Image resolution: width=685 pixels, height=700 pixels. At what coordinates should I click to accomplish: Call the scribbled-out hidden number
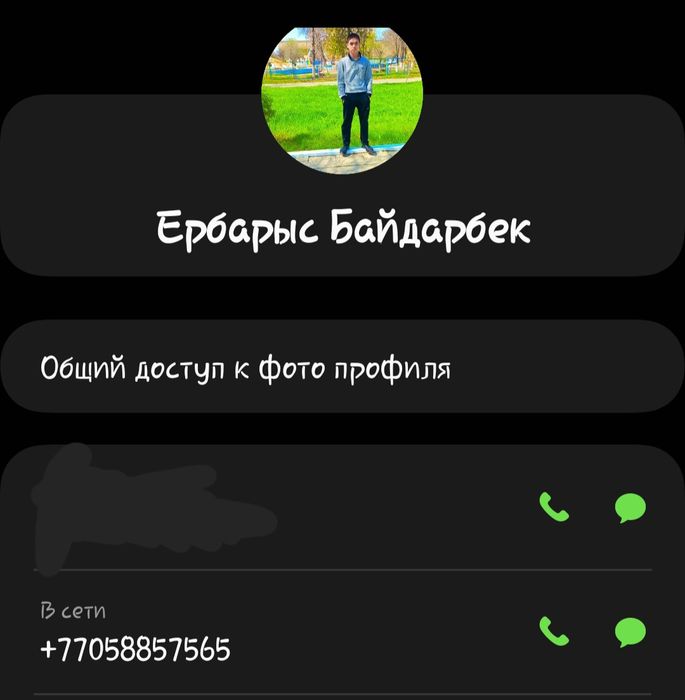553,507
